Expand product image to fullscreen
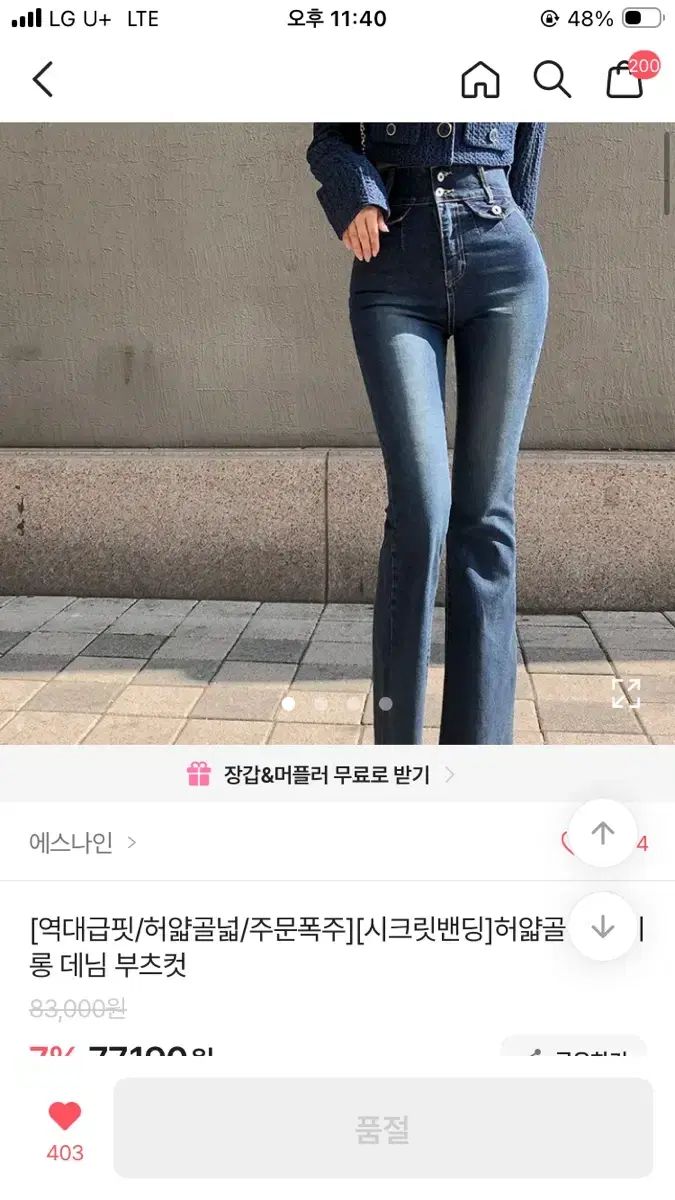675x1200 pixels. 625,693
